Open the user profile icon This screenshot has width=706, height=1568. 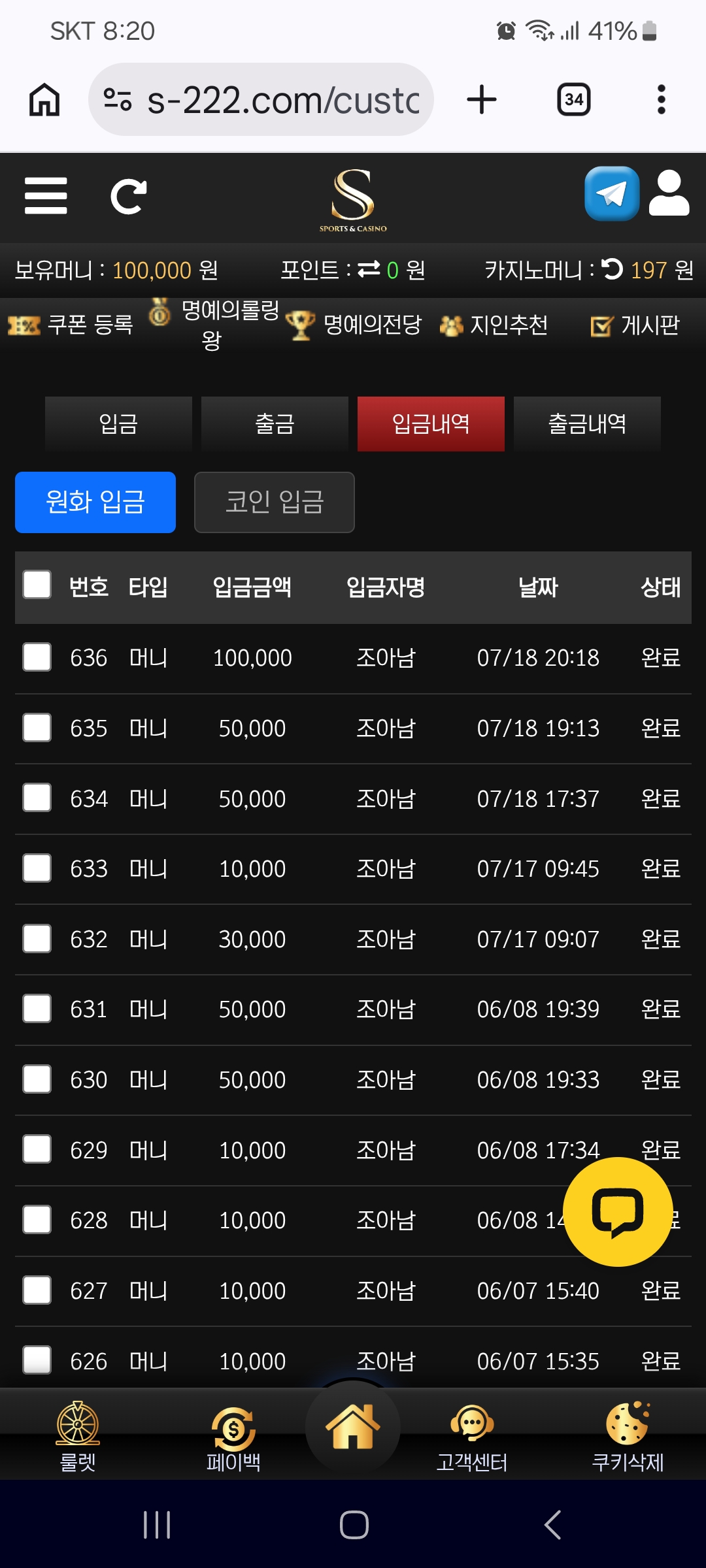click(669, 193)
